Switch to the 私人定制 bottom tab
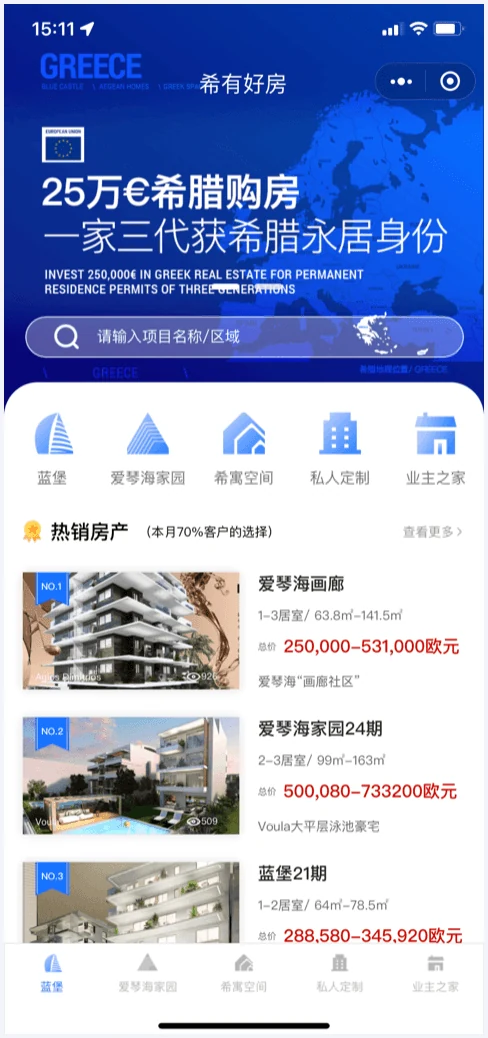Image resolution: width=488 pixels, height=1038 pixels. 340,972
